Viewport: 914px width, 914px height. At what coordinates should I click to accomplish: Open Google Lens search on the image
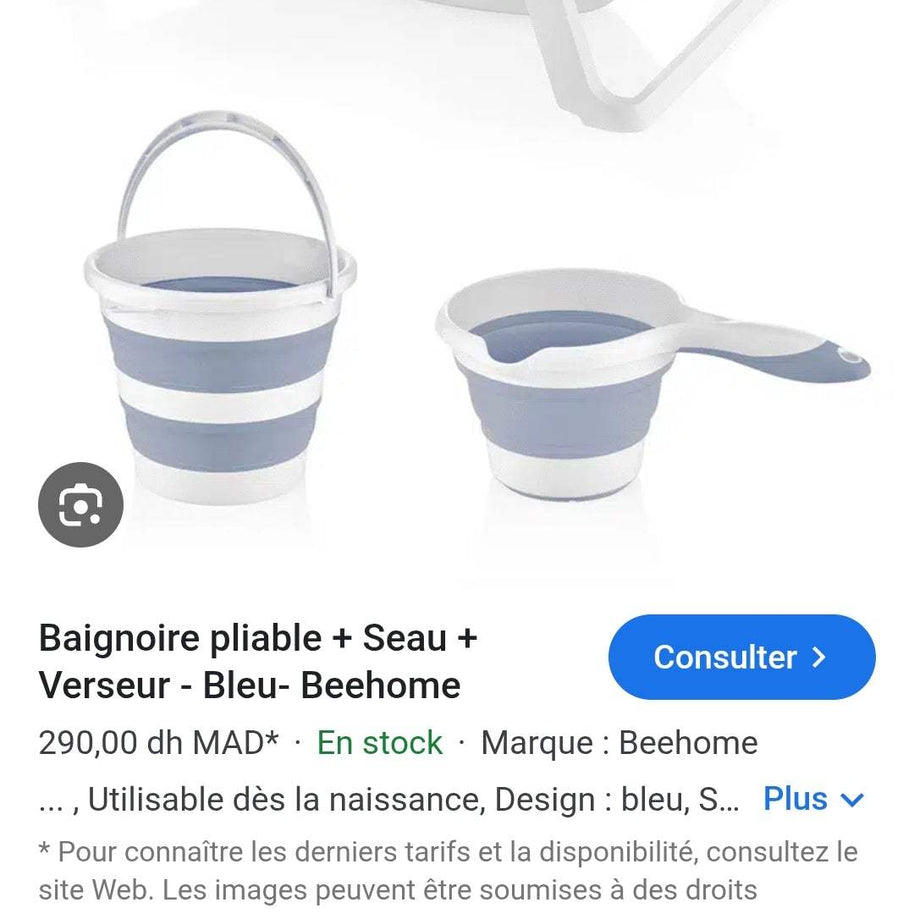click(80, 505)
